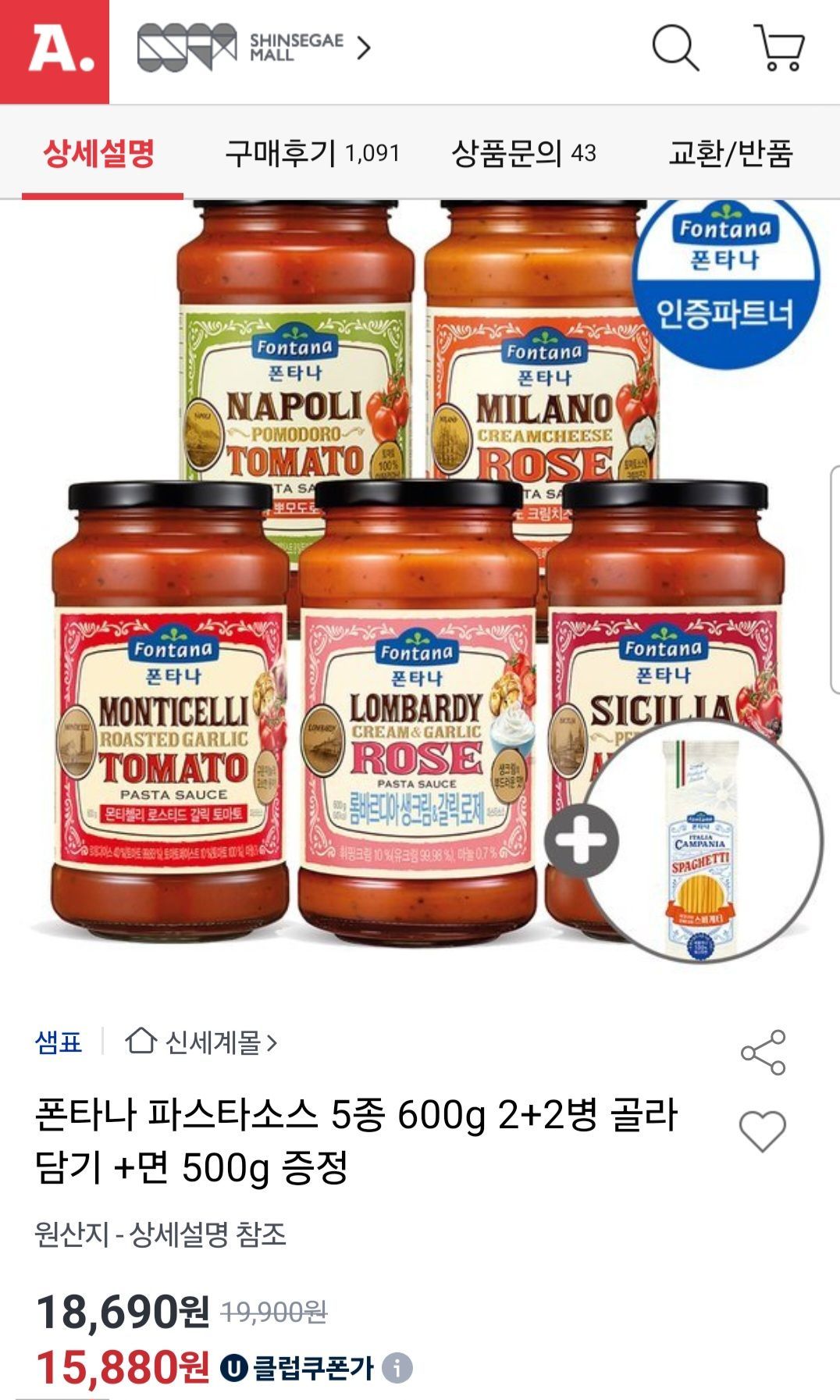Share this product
The image size is (840, 1400).
point(763,1052)
